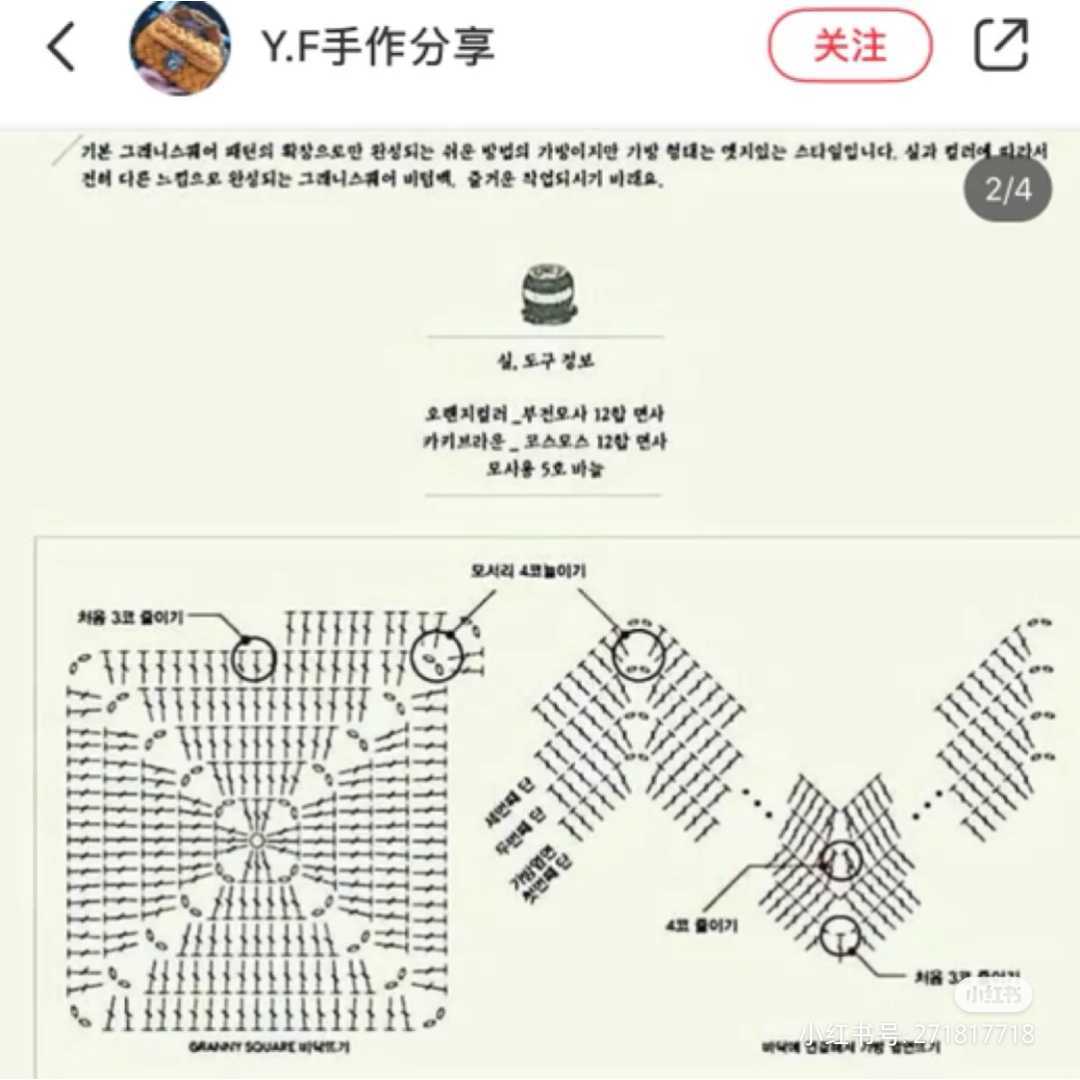Go back using the back arrow
Viewport: 1080px width, 1080px height.
click(x=62, y=47)
